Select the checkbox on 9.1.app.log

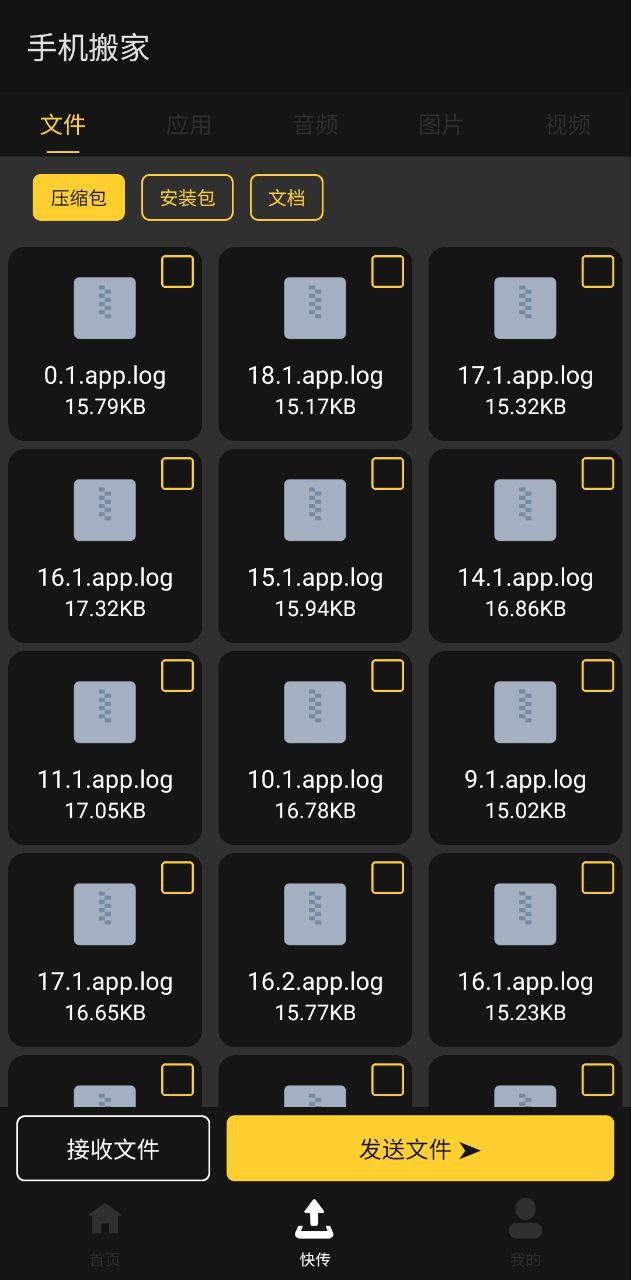coord(597,675)
